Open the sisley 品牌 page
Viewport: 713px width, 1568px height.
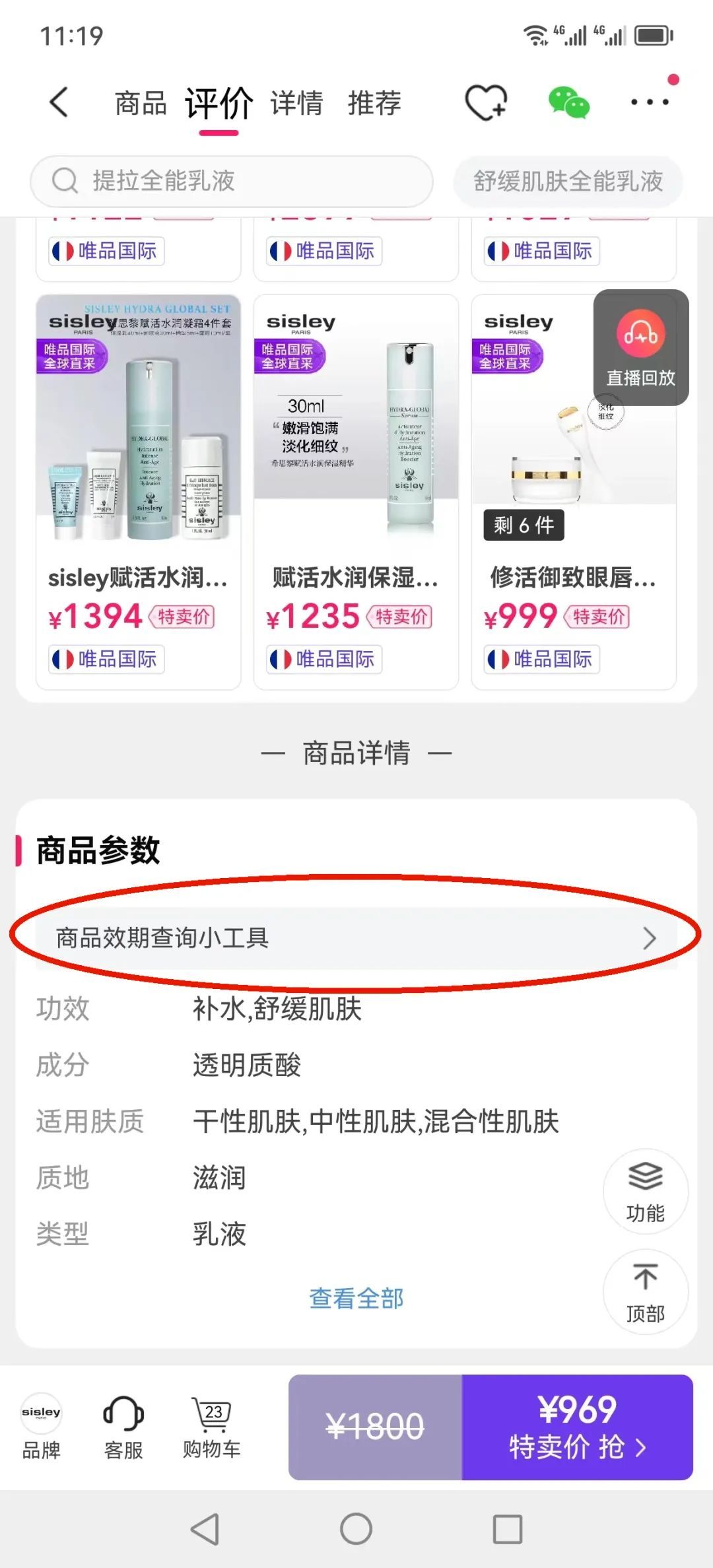tap(41, 1426)
